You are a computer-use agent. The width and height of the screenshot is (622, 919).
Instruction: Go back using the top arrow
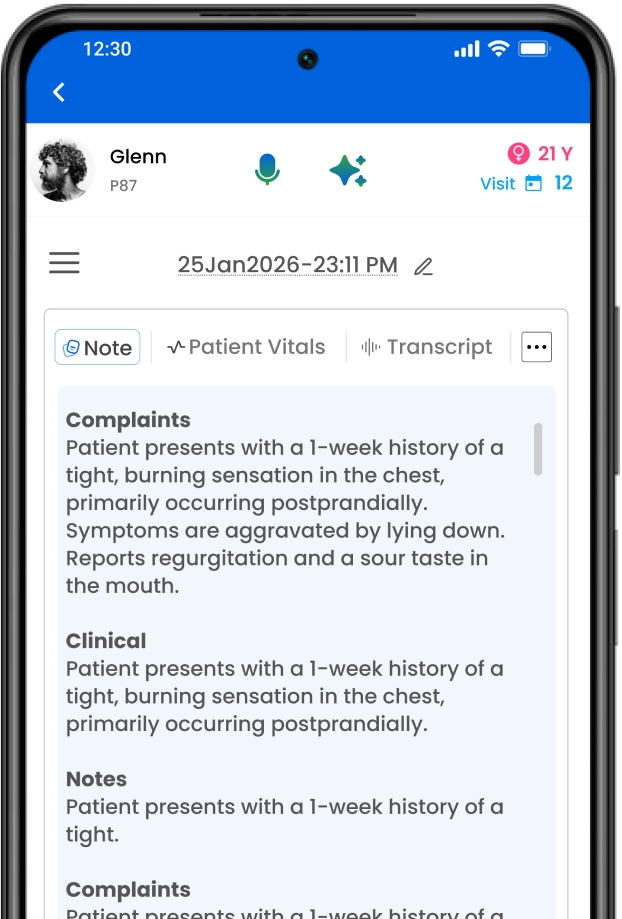[x=59, y=92]
